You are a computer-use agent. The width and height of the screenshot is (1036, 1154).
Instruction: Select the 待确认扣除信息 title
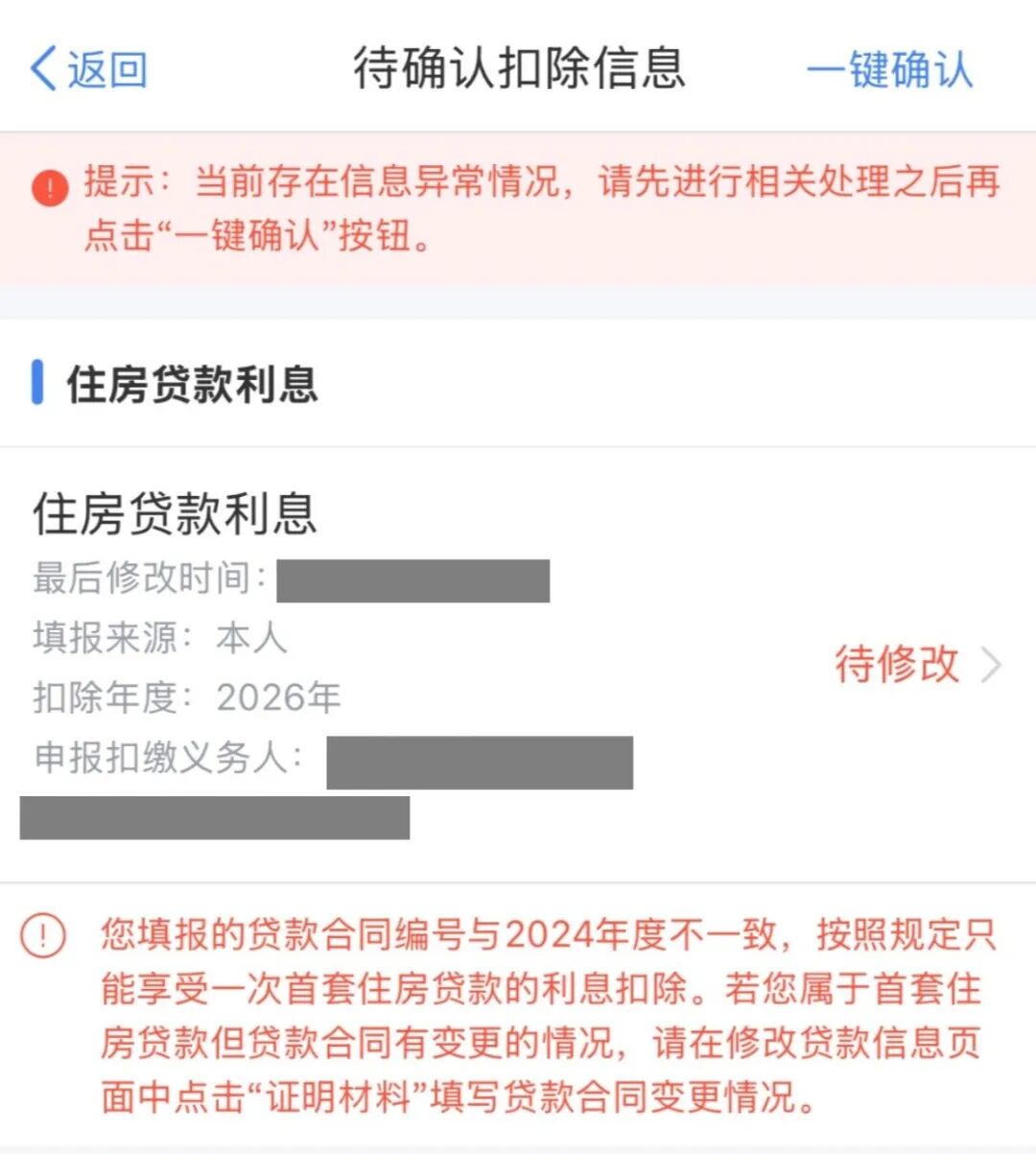(x=518, y=69)
